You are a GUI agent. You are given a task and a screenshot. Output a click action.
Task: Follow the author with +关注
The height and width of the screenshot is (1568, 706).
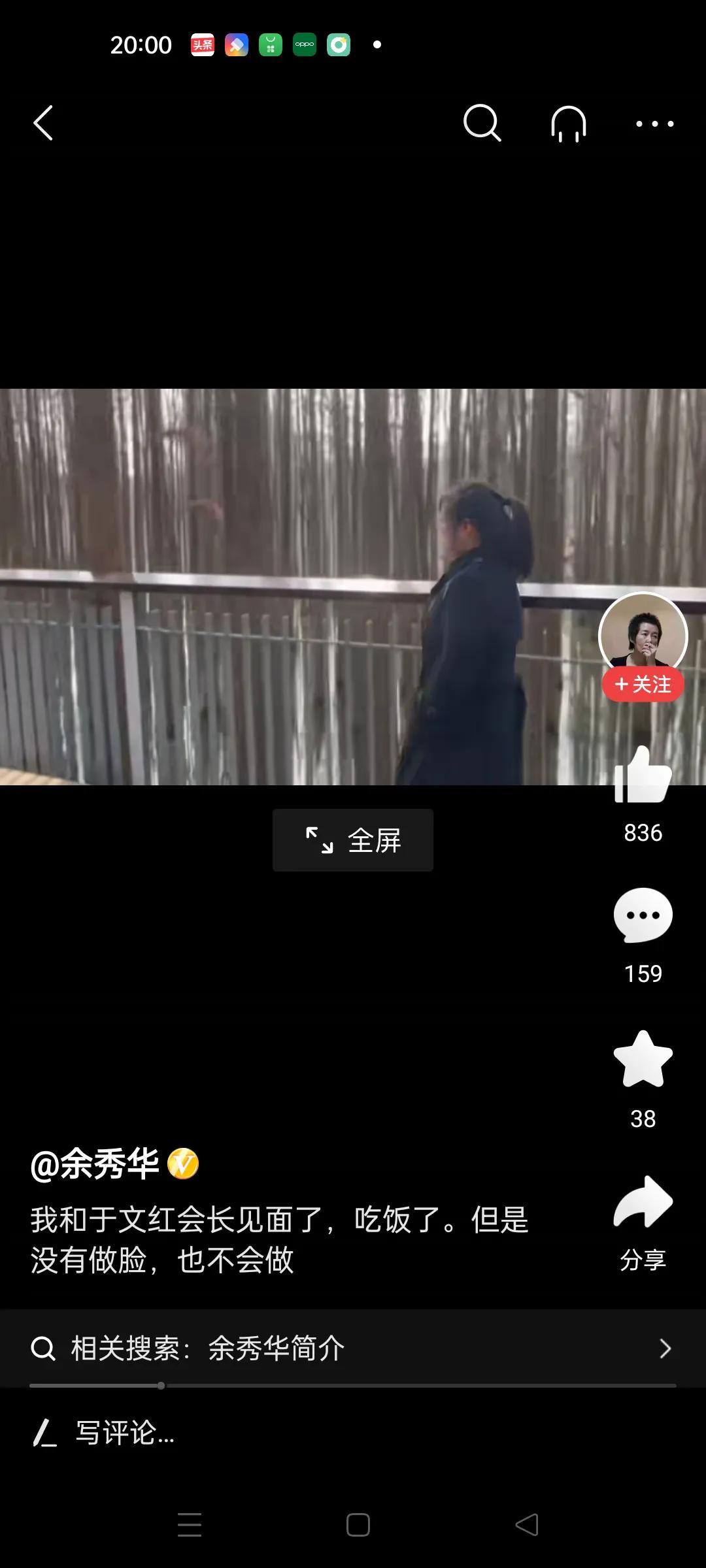643,684
